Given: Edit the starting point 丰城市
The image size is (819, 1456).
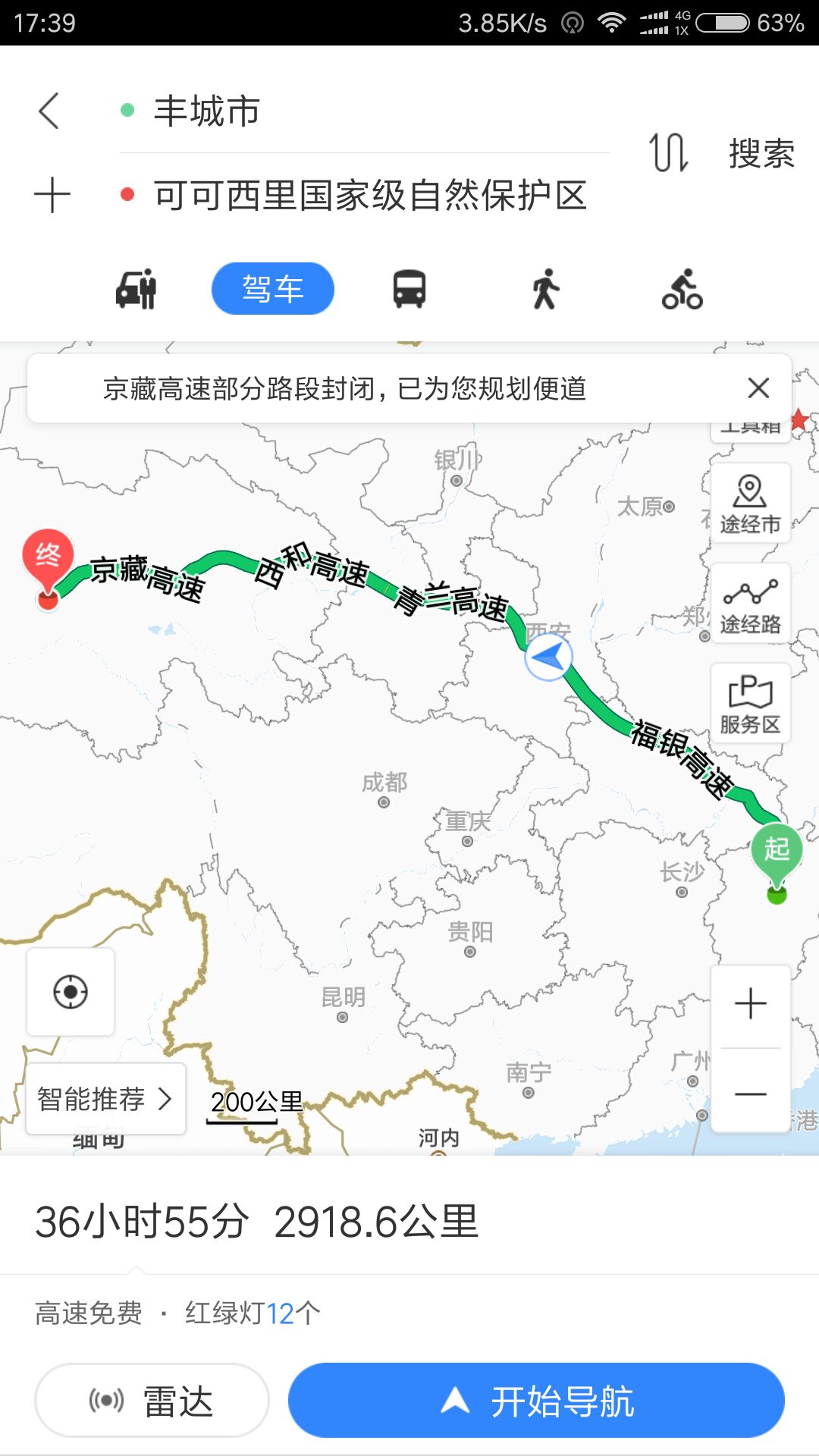Looking at the screenshot, I should point(364,111).
